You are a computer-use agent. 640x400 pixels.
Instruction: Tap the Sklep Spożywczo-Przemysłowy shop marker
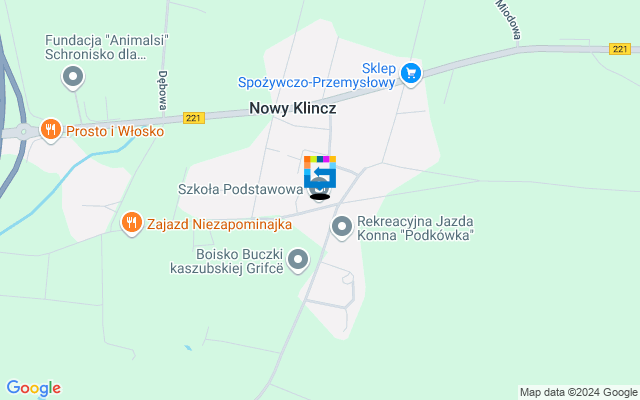[x=412, y=71]
